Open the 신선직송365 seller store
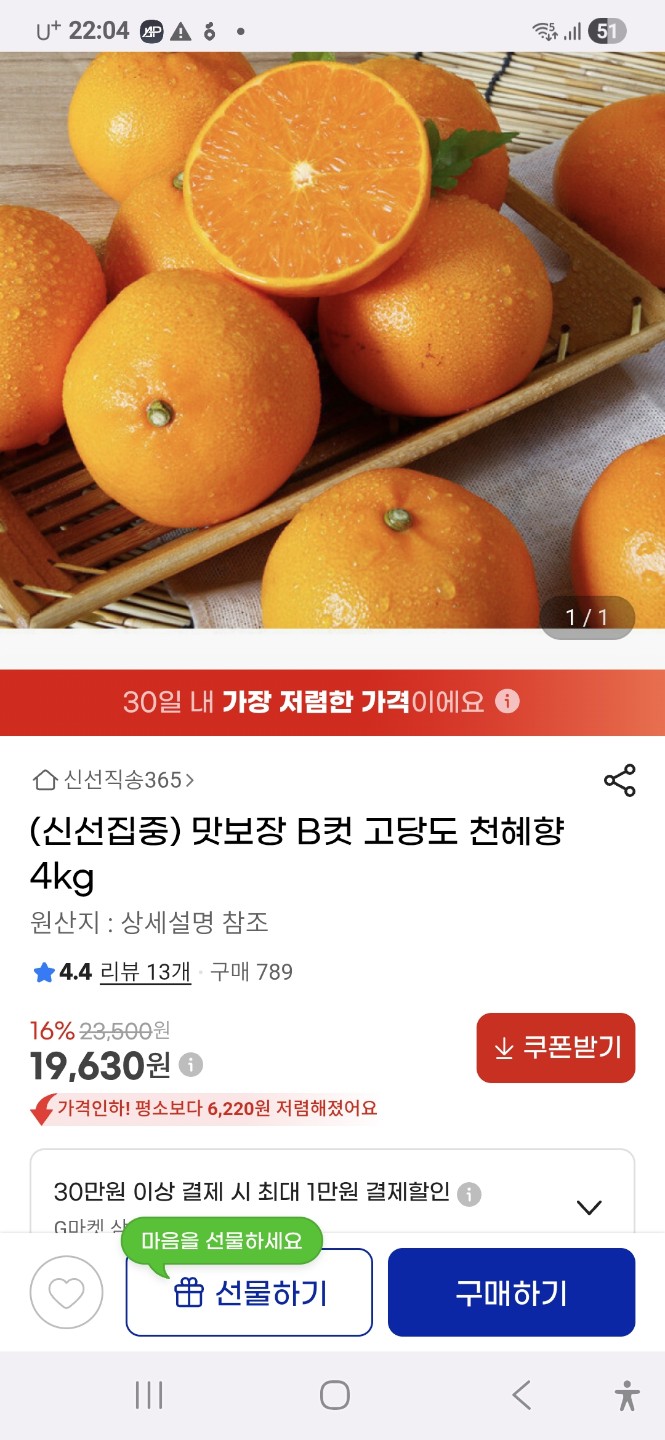 114,780
